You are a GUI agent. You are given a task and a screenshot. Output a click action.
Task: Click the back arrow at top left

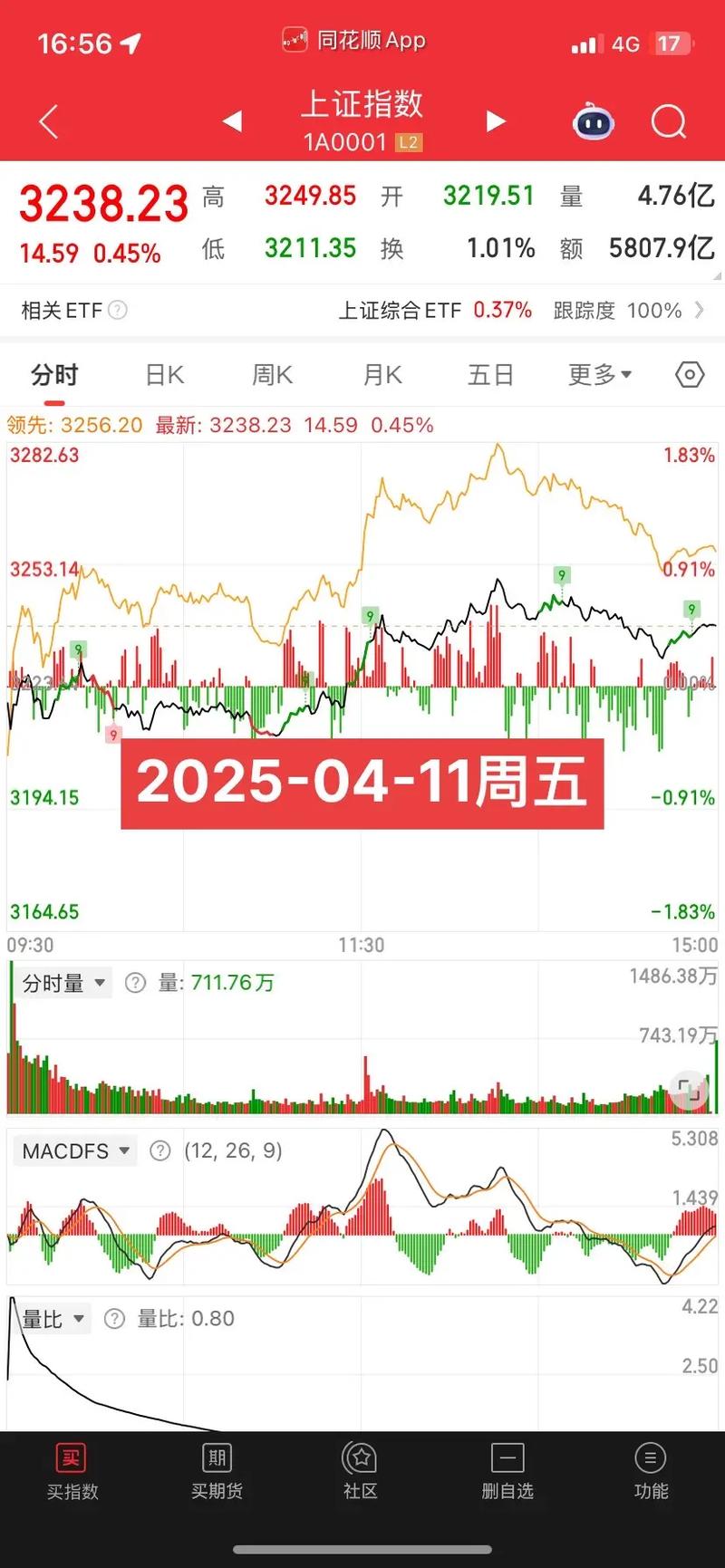tap(47, 122)
